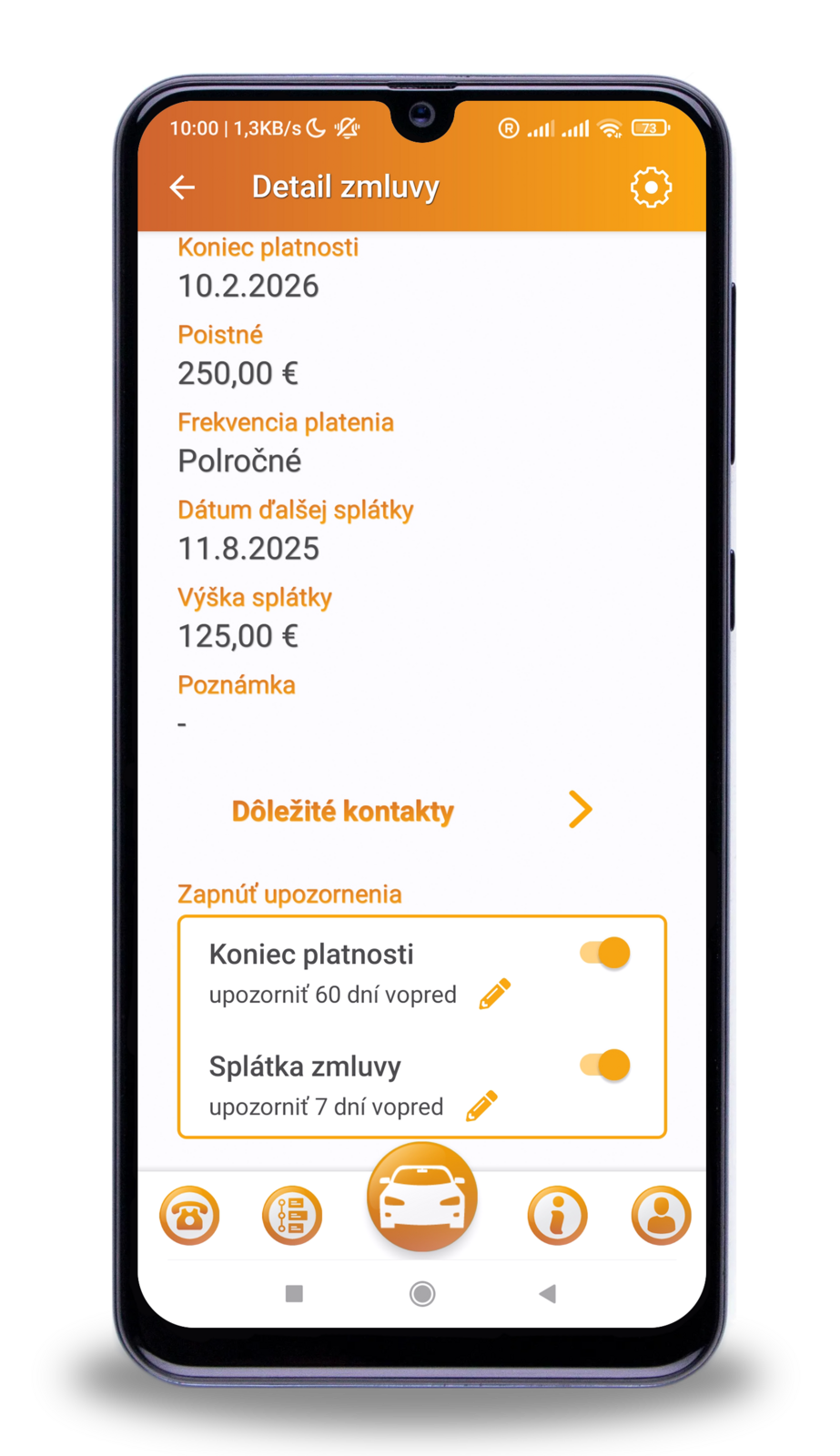Edit the 7 days advance reminder
This screenshot has width=840, height=1456.
481,1106
